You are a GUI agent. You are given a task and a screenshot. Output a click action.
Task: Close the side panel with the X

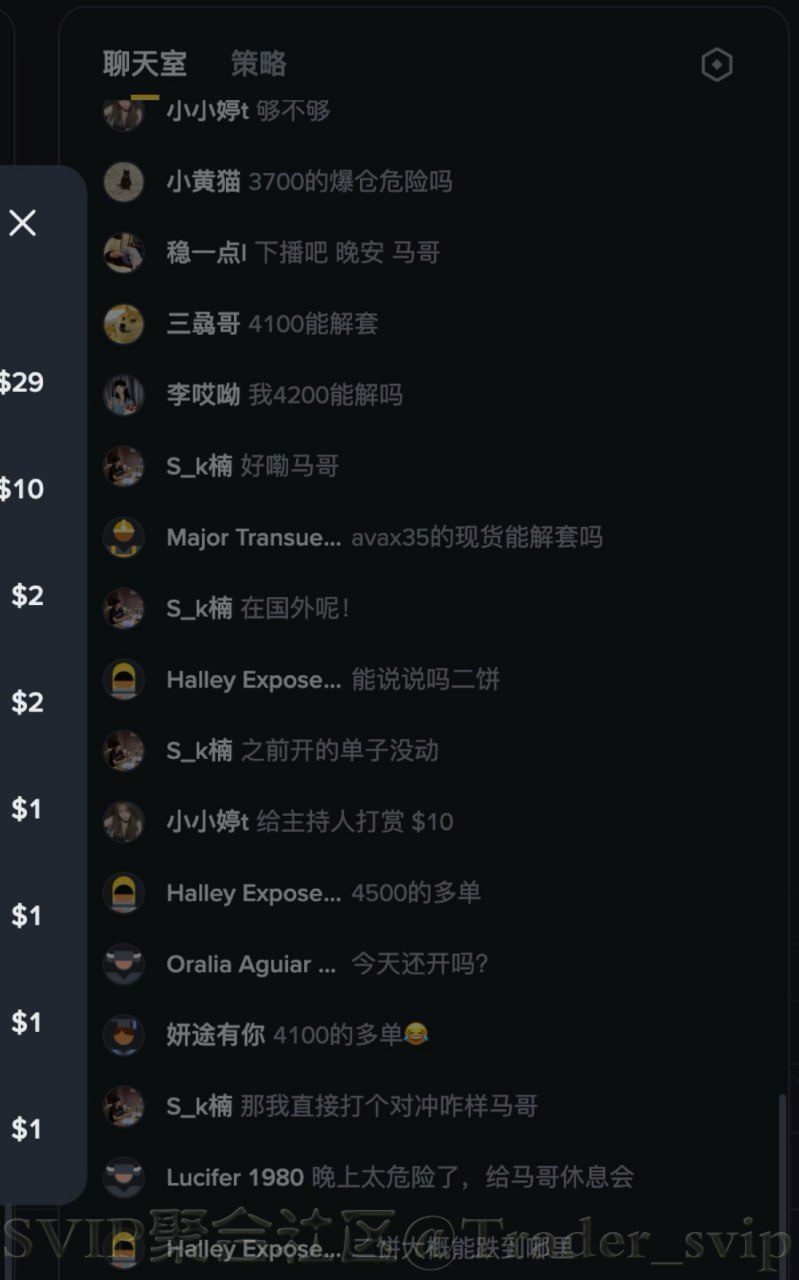pos(23,223)
